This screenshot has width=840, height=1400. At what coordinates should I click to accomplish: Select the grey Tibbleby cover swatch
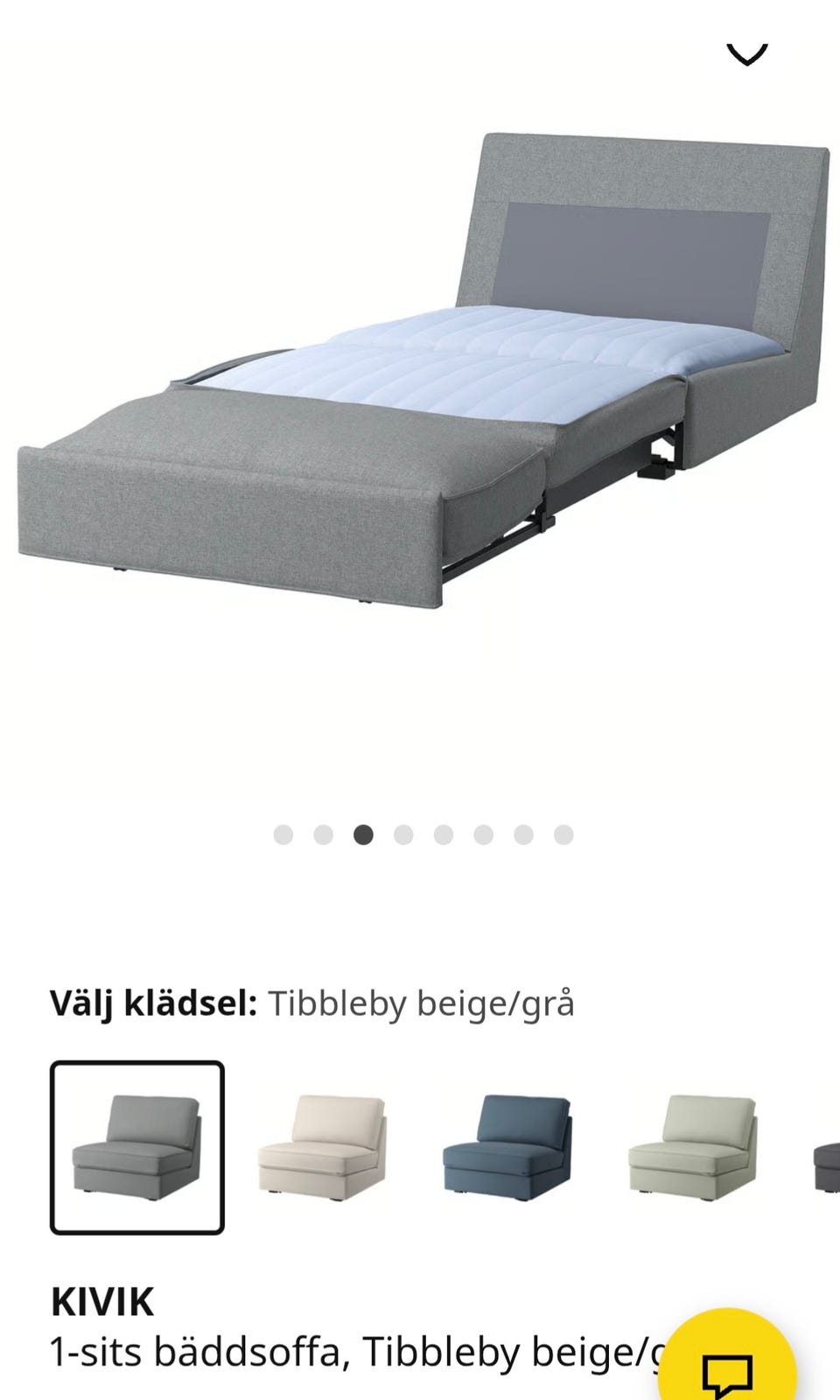(137, 1147)
